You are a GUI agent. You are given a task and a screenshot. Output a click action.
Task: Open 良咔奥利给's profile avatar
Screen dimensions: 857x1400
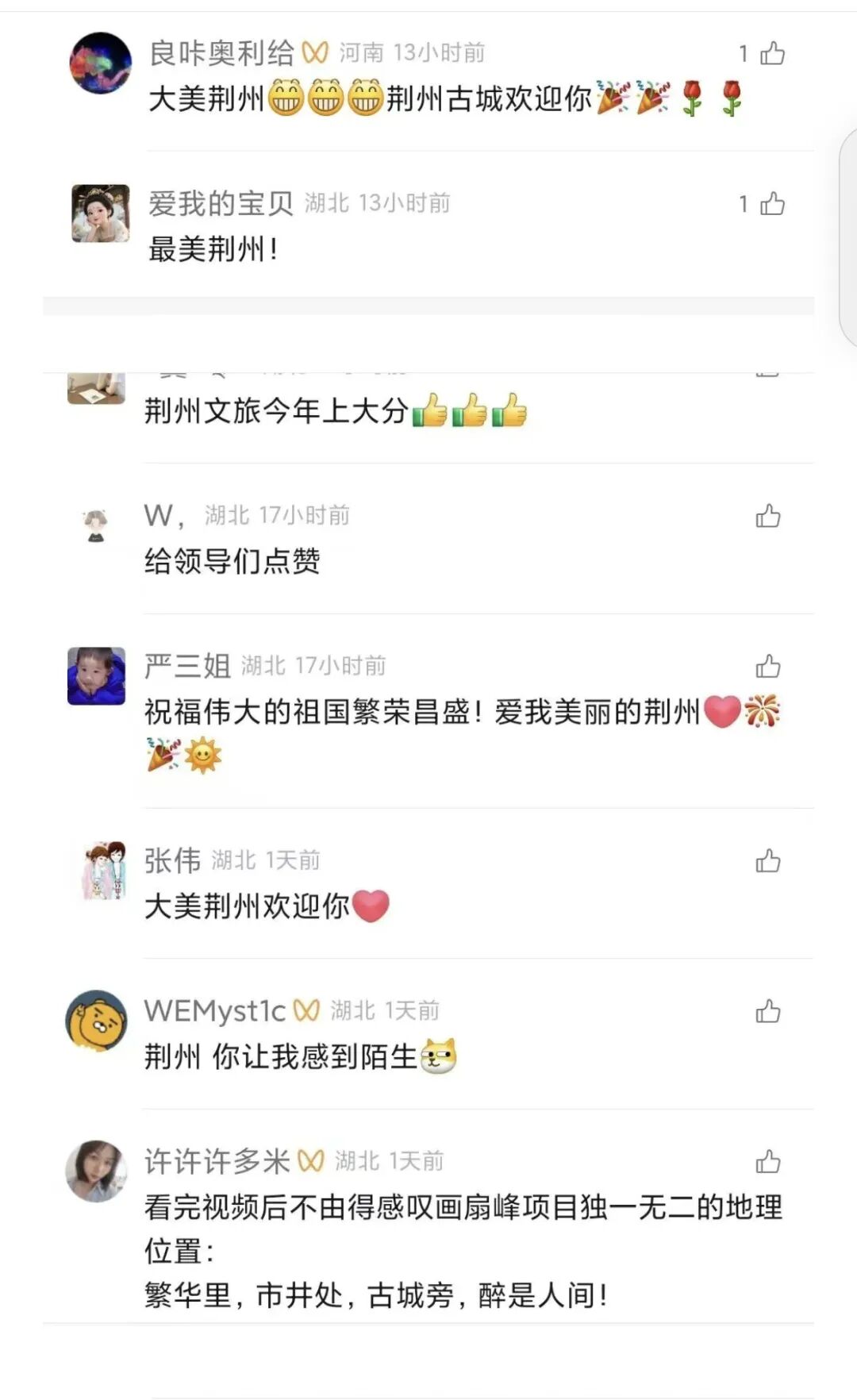(101, 63)
